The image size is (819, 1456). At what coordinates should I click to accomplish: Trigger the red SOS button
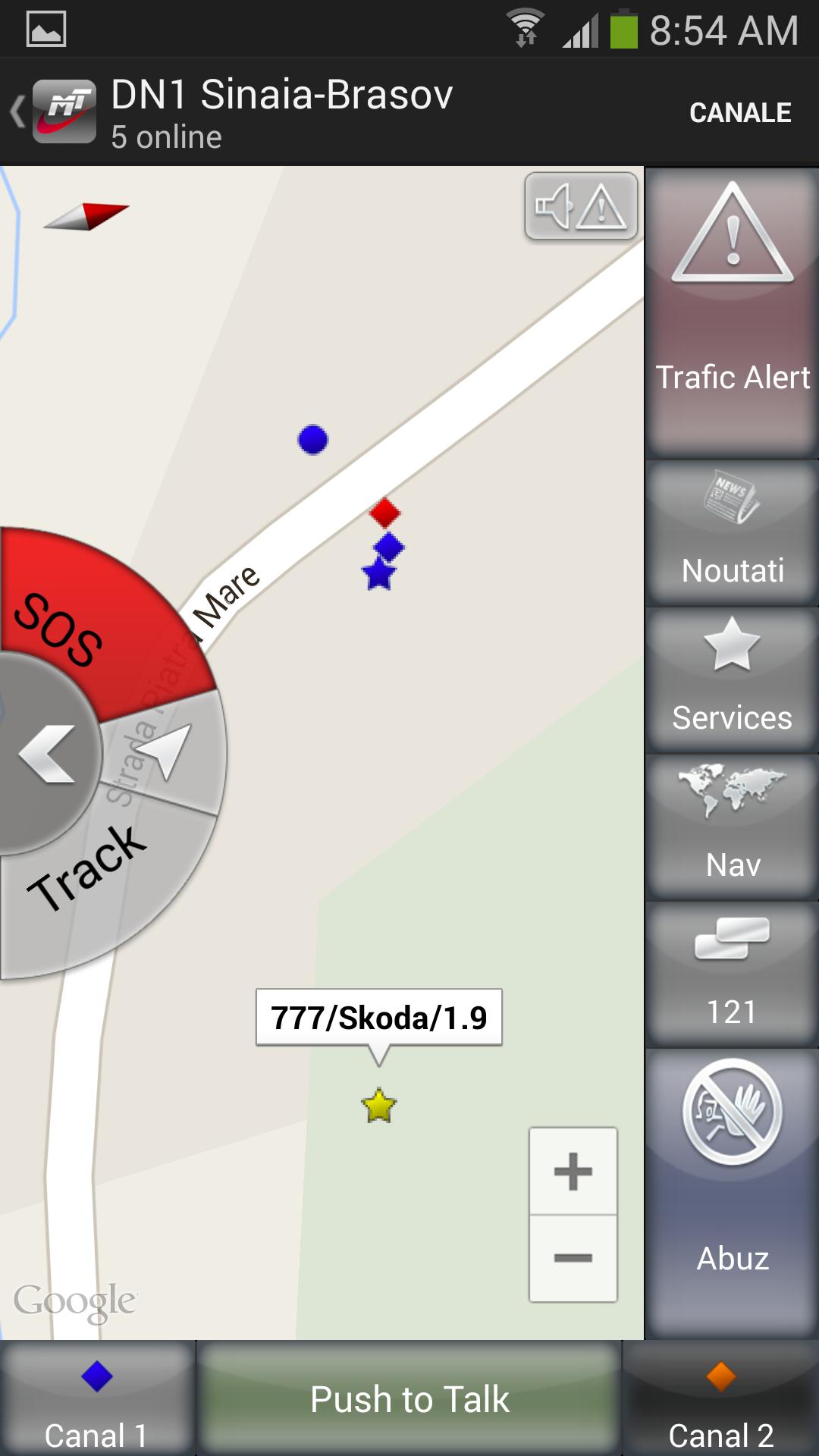99,614
